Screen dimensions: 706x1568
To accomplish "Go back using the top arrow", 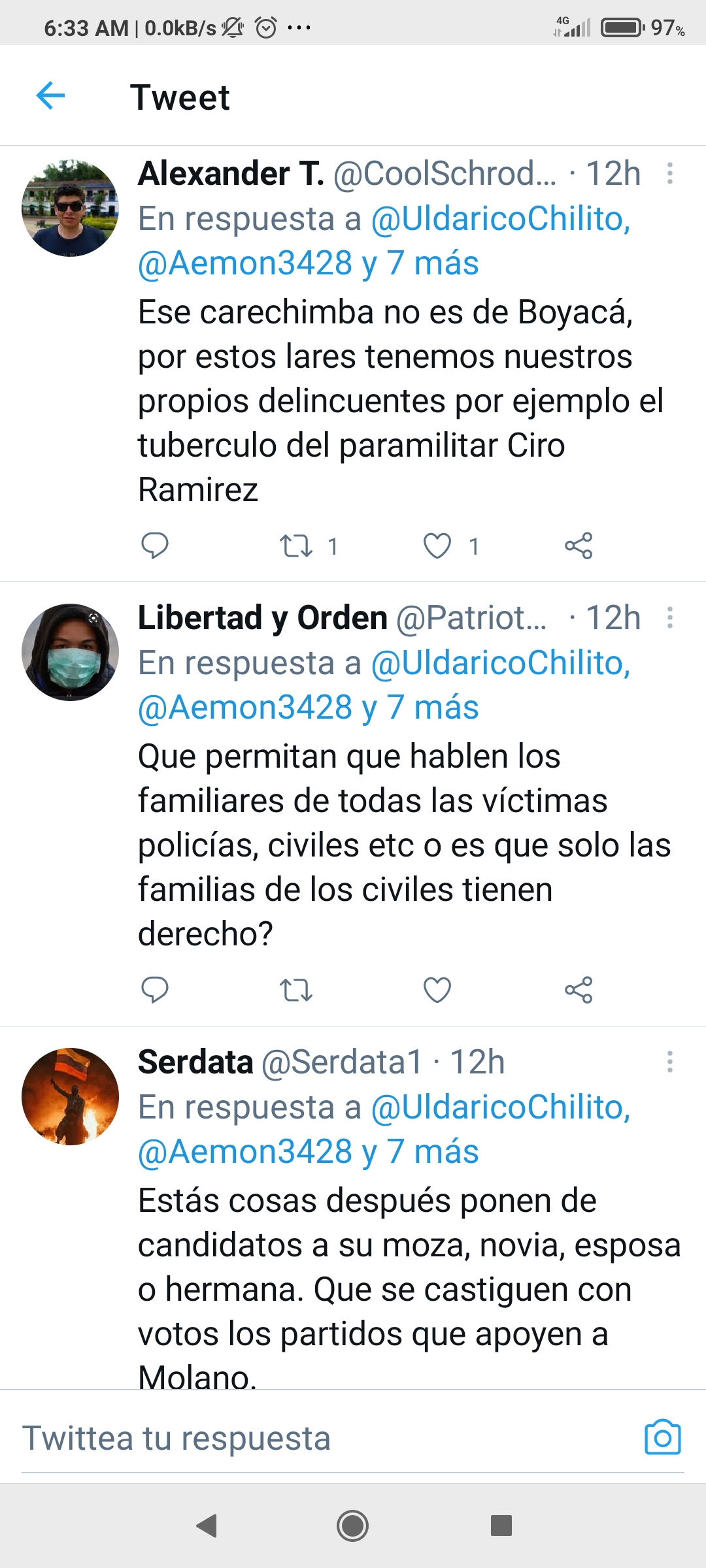I will pos(50,96).
